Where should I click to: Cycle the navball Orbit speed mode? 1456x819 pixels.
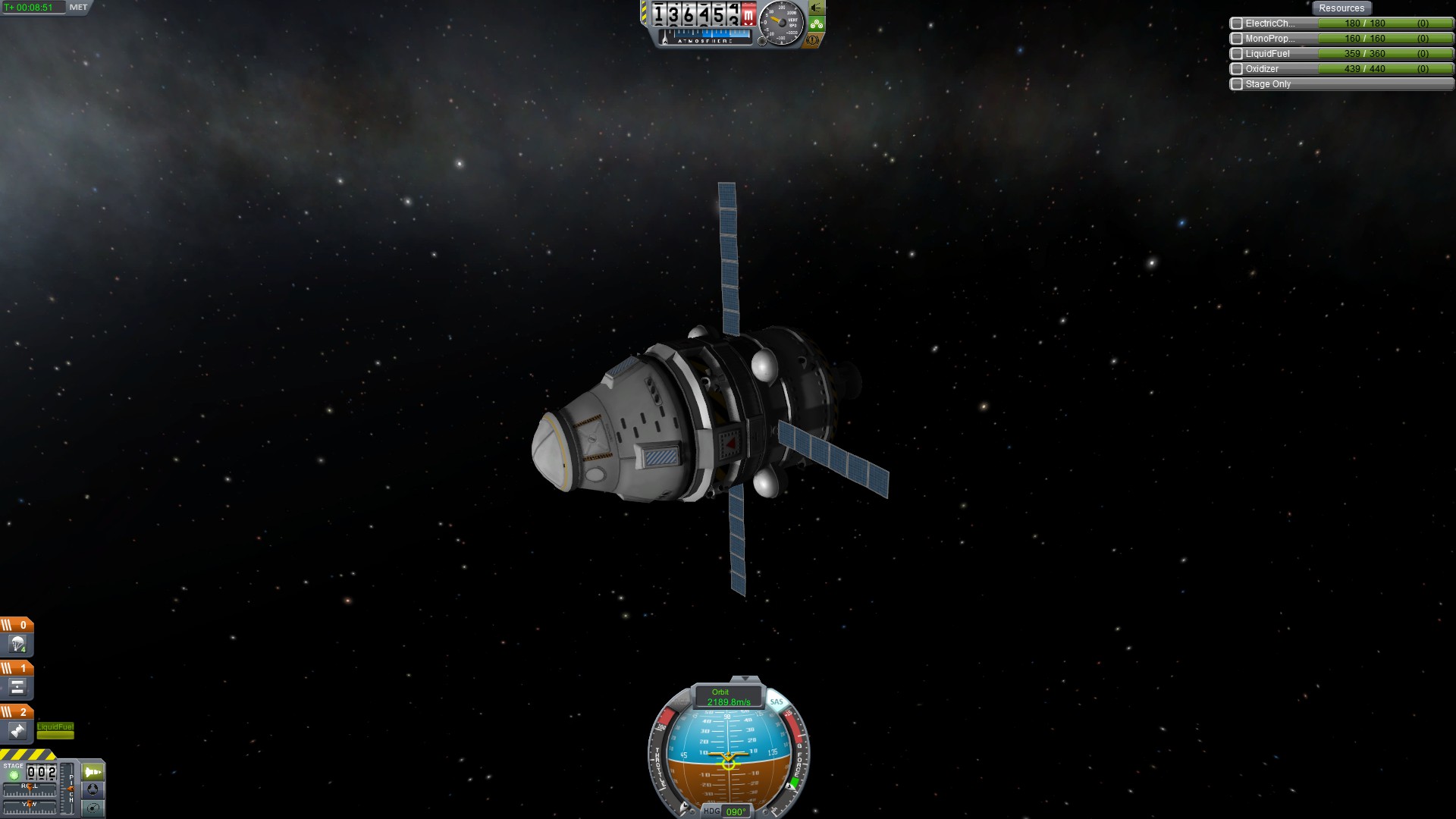click(x=728, y=697)
